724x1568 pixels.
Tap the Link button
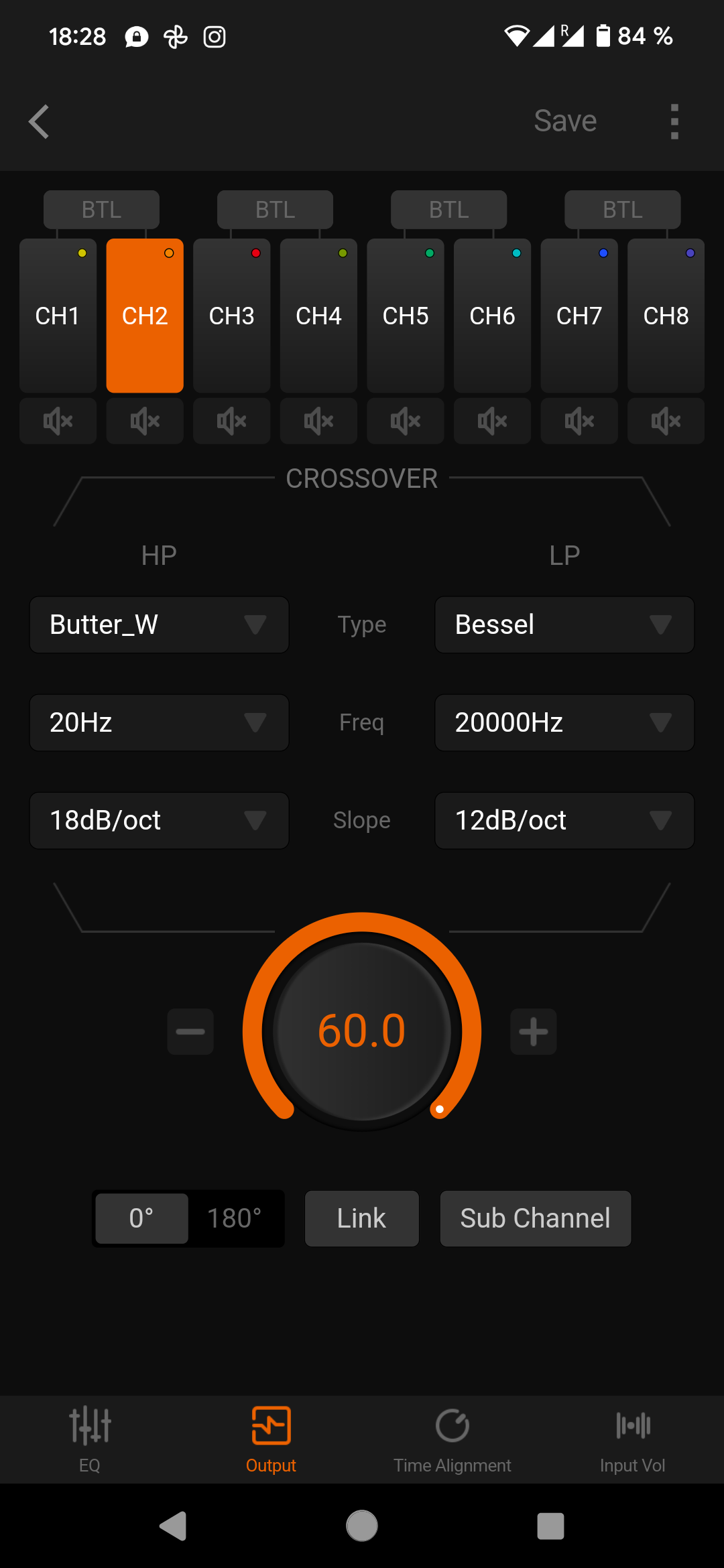click(x=361, y=1218)
